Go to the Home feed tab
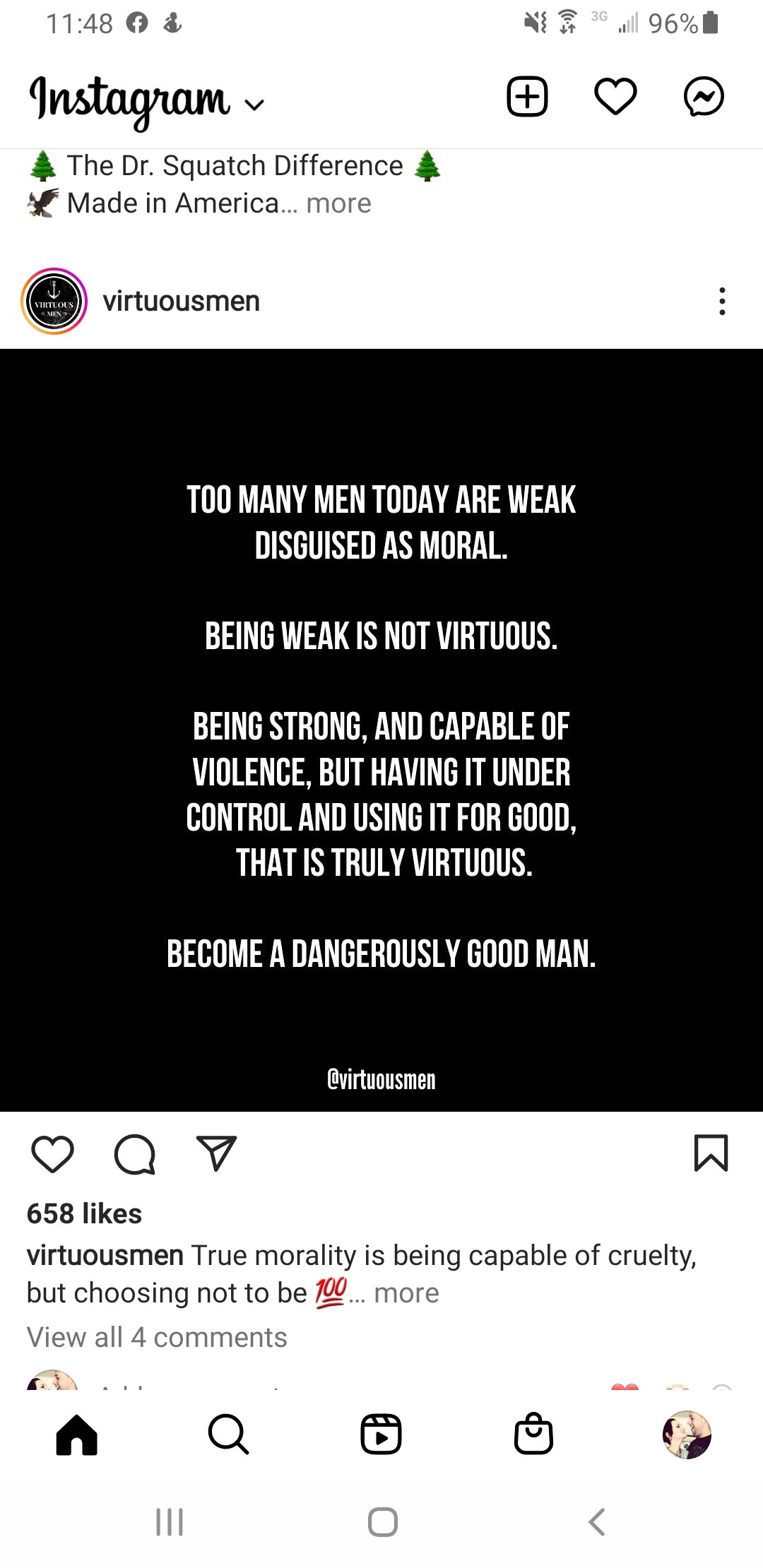 tap(77, 1435)
